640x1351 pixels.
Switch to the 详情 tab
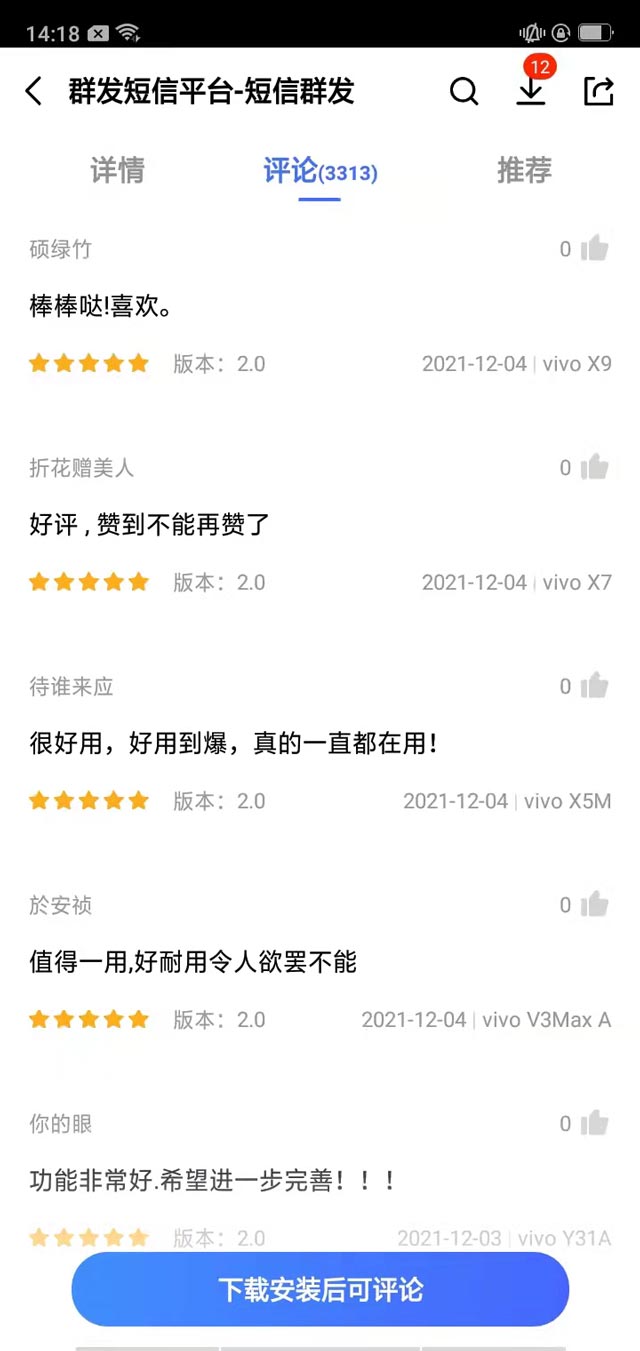[x=117, y=171]
